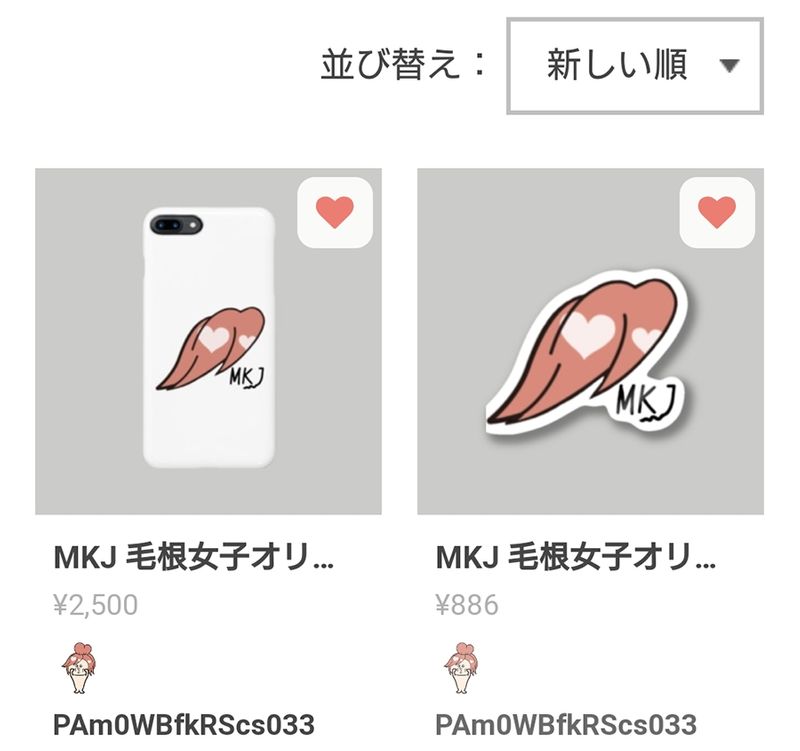Open the MKJ sticker product card
This screenshot has width=800, height=751.
click(x=590, y=340)
